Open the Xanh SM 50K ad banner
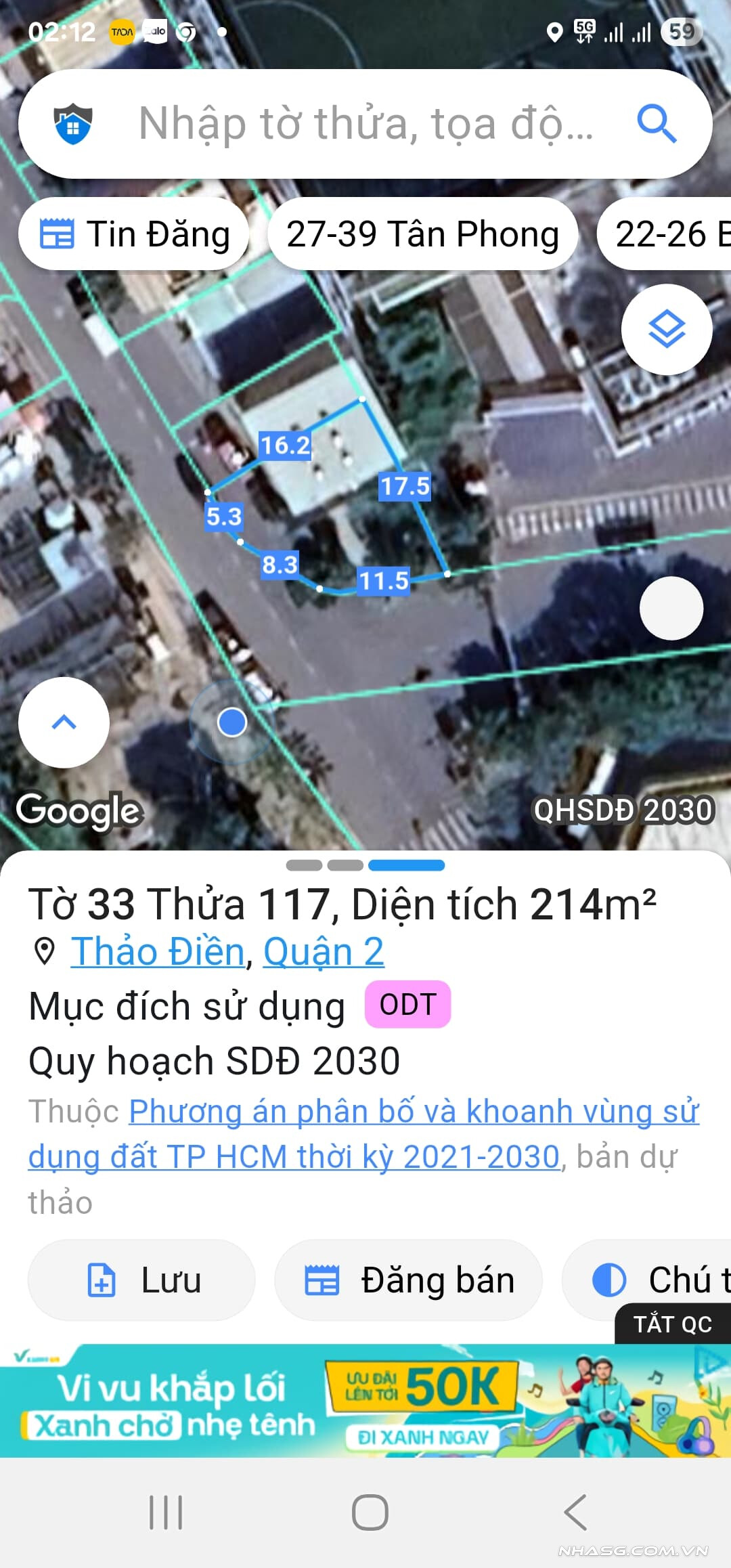Screen dimensions: 731x1568 coord(365,1400)
